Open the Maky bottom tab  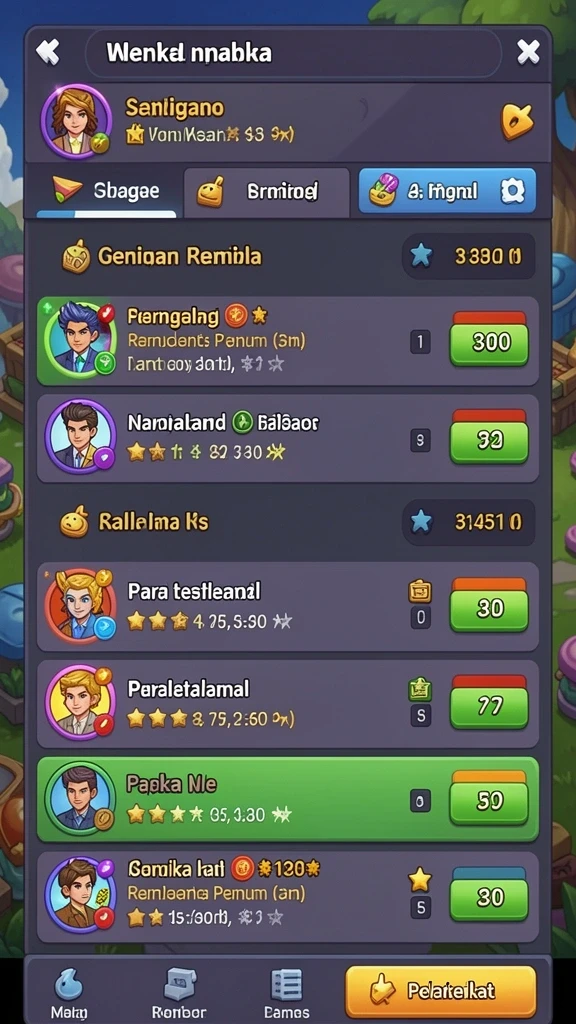tap(69, 993)
